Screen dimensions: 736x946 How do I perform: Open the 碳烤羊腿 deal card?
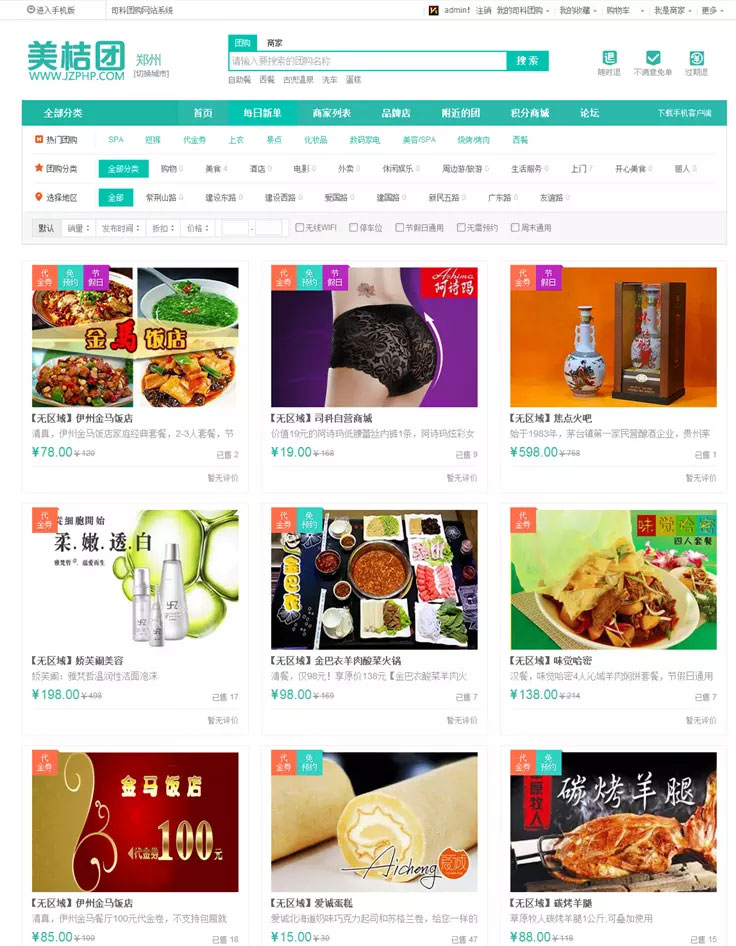tap(613, 822)
